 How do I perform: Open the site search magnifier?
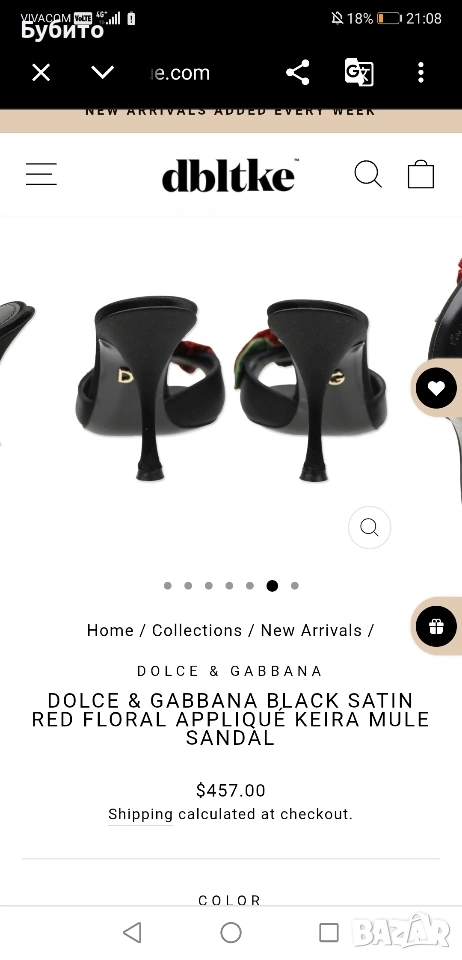[368, 174]
